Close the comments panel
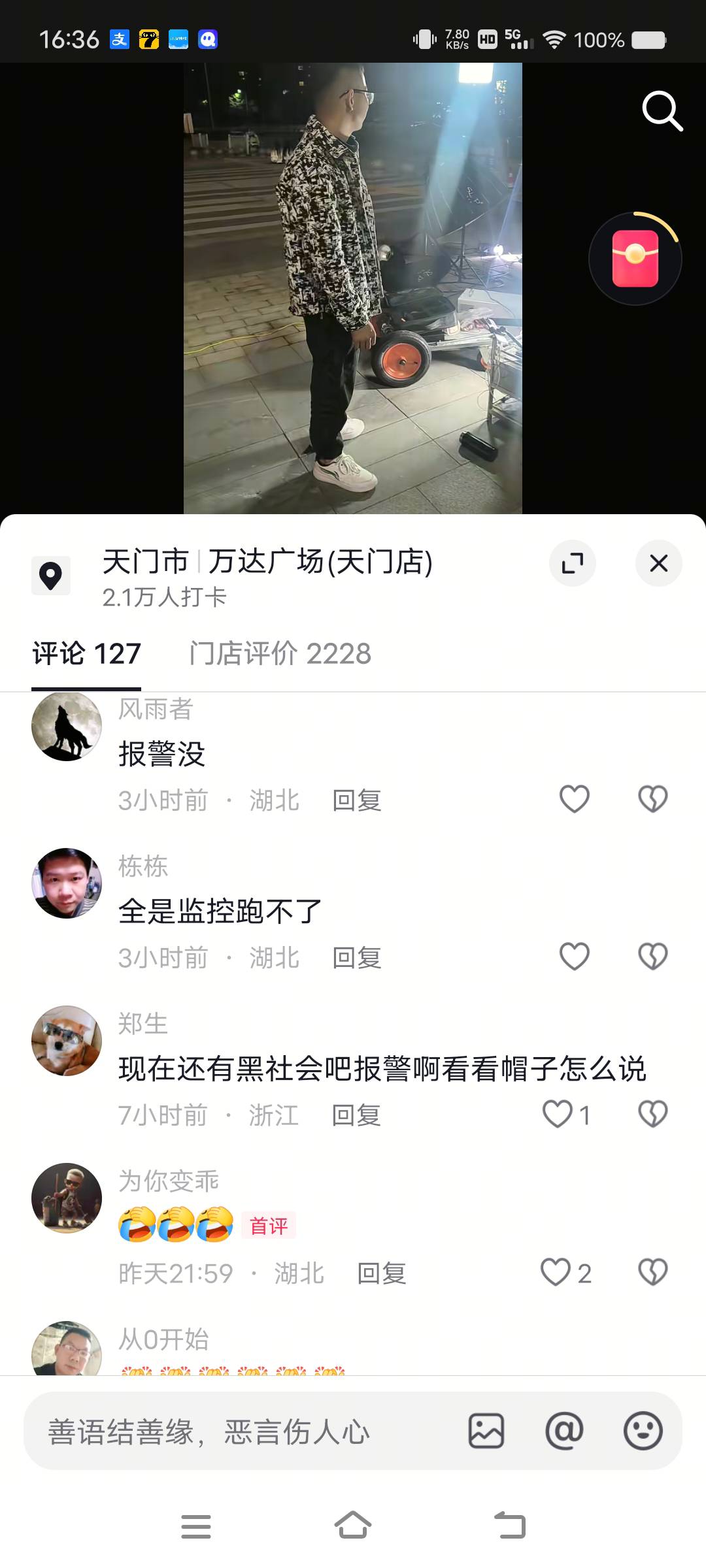This screenshot has height=1568, width=706. [x=658, y=563]
